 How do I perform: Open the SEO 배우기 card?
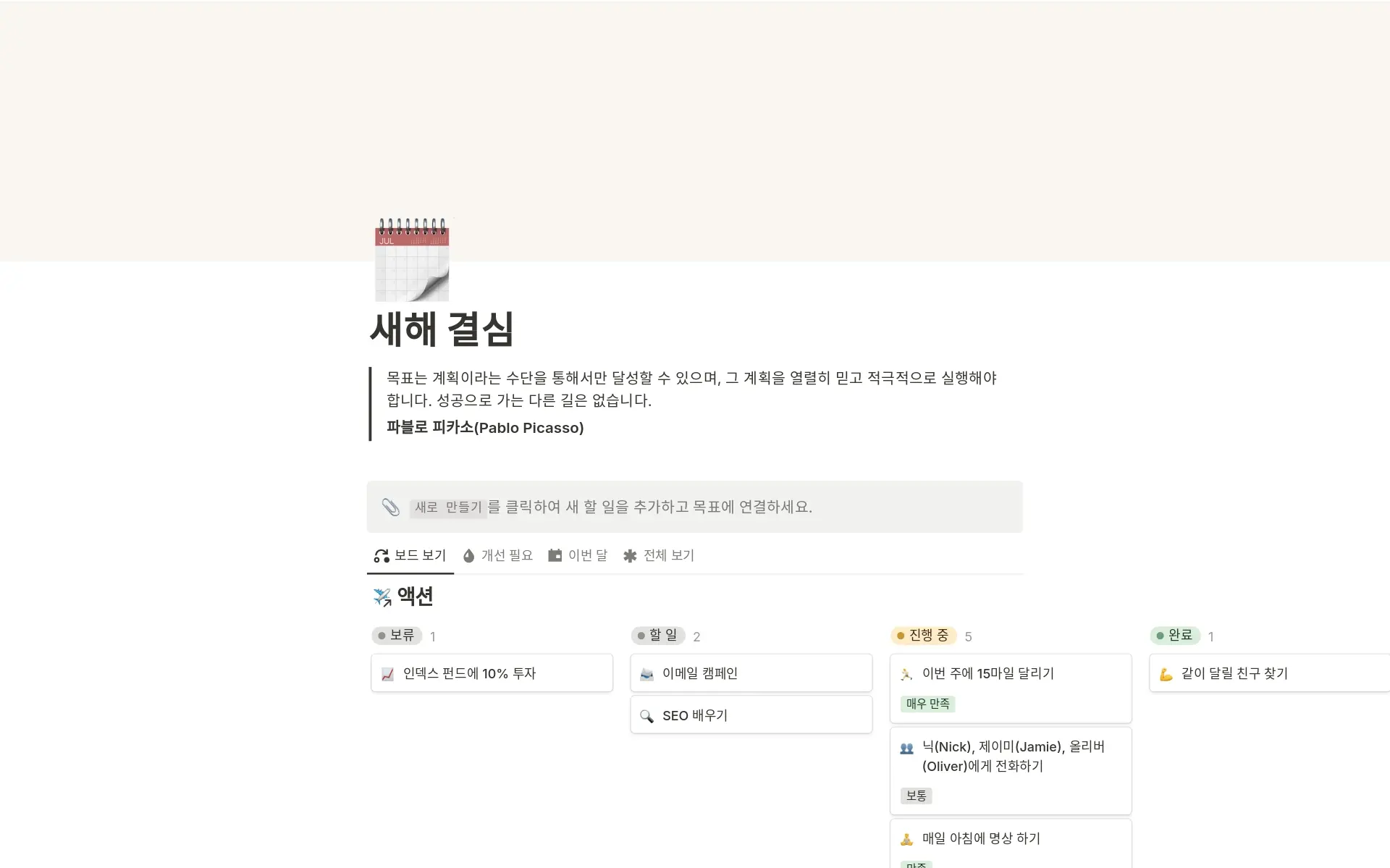(751, 715)
